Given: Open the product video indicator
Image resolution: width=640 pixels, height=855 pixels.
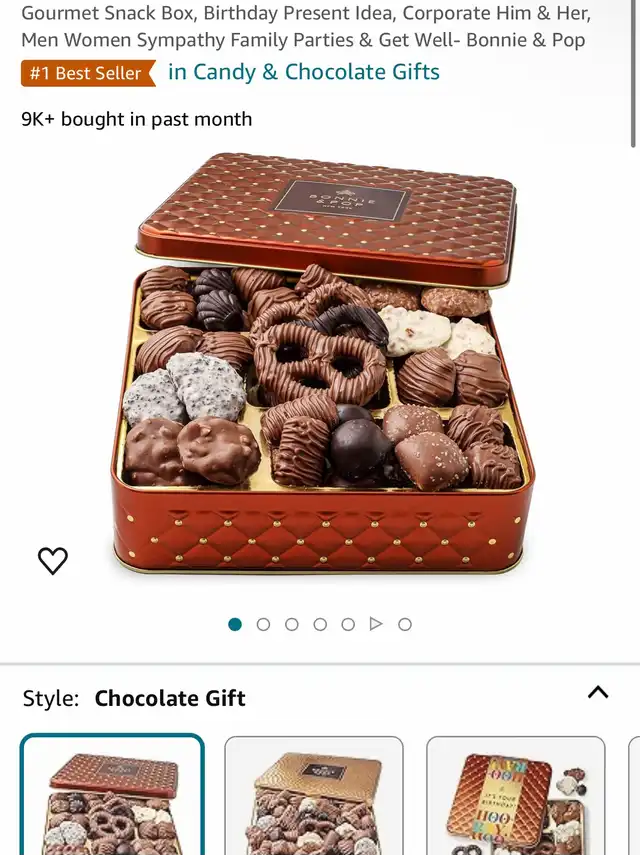Looking at the screenshot, I should tap(376, 624).
